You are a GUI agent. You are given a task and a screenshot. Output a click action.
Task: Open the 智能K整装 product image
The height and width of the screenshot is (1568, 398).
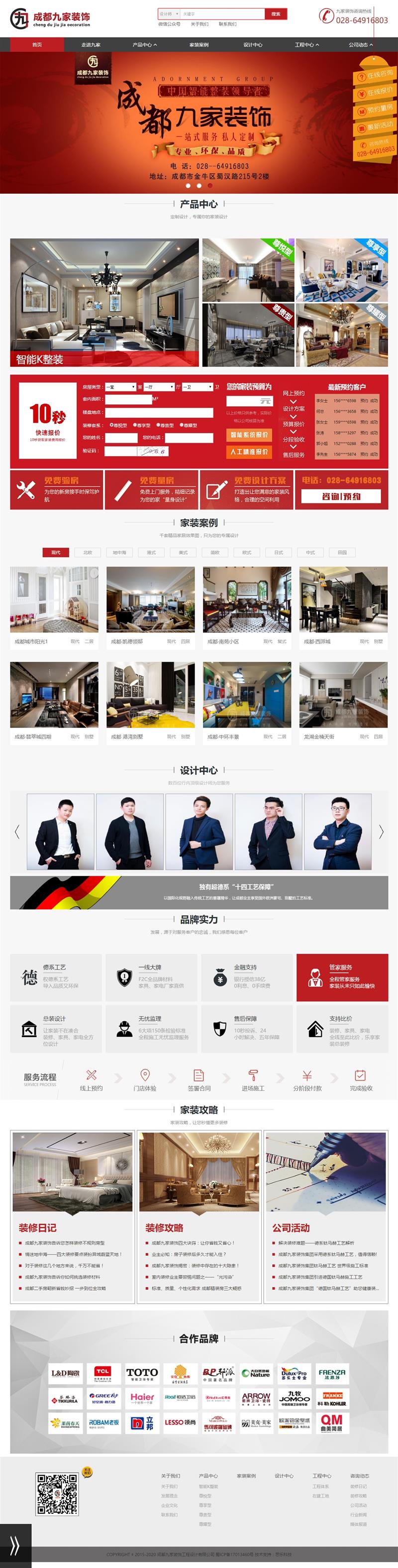104,302
